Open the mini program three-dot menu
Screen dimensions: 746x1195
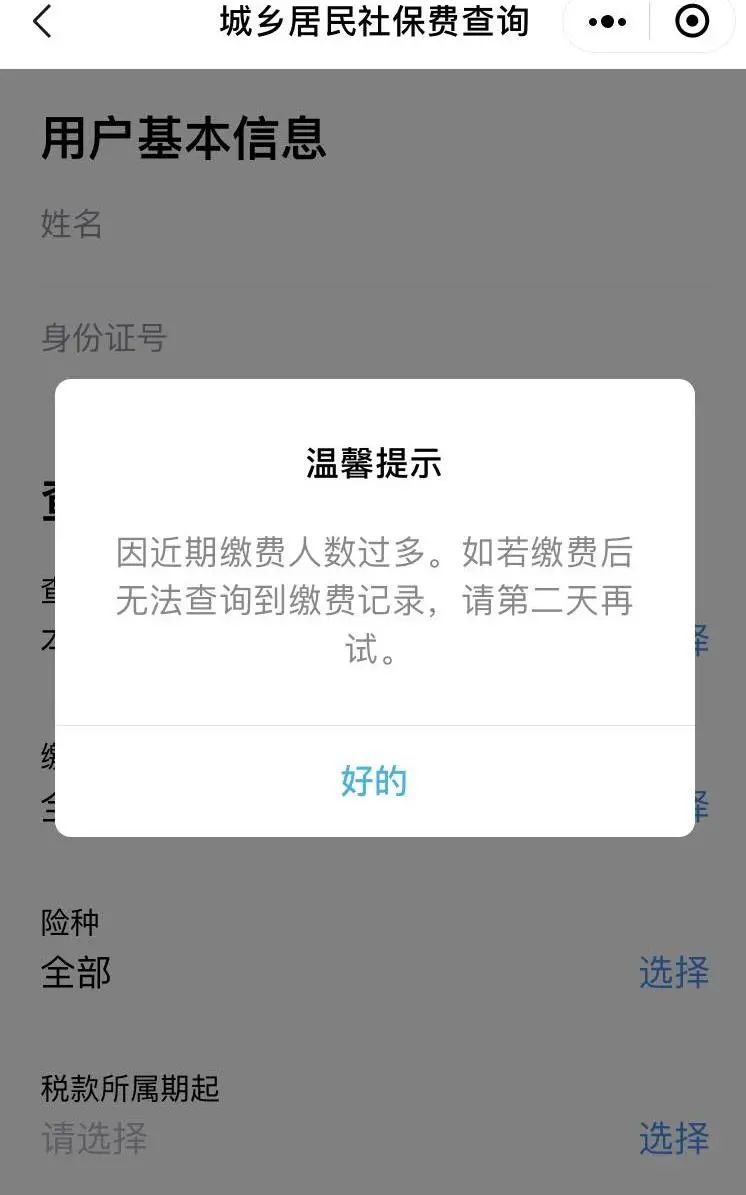[x=607, y=22]
